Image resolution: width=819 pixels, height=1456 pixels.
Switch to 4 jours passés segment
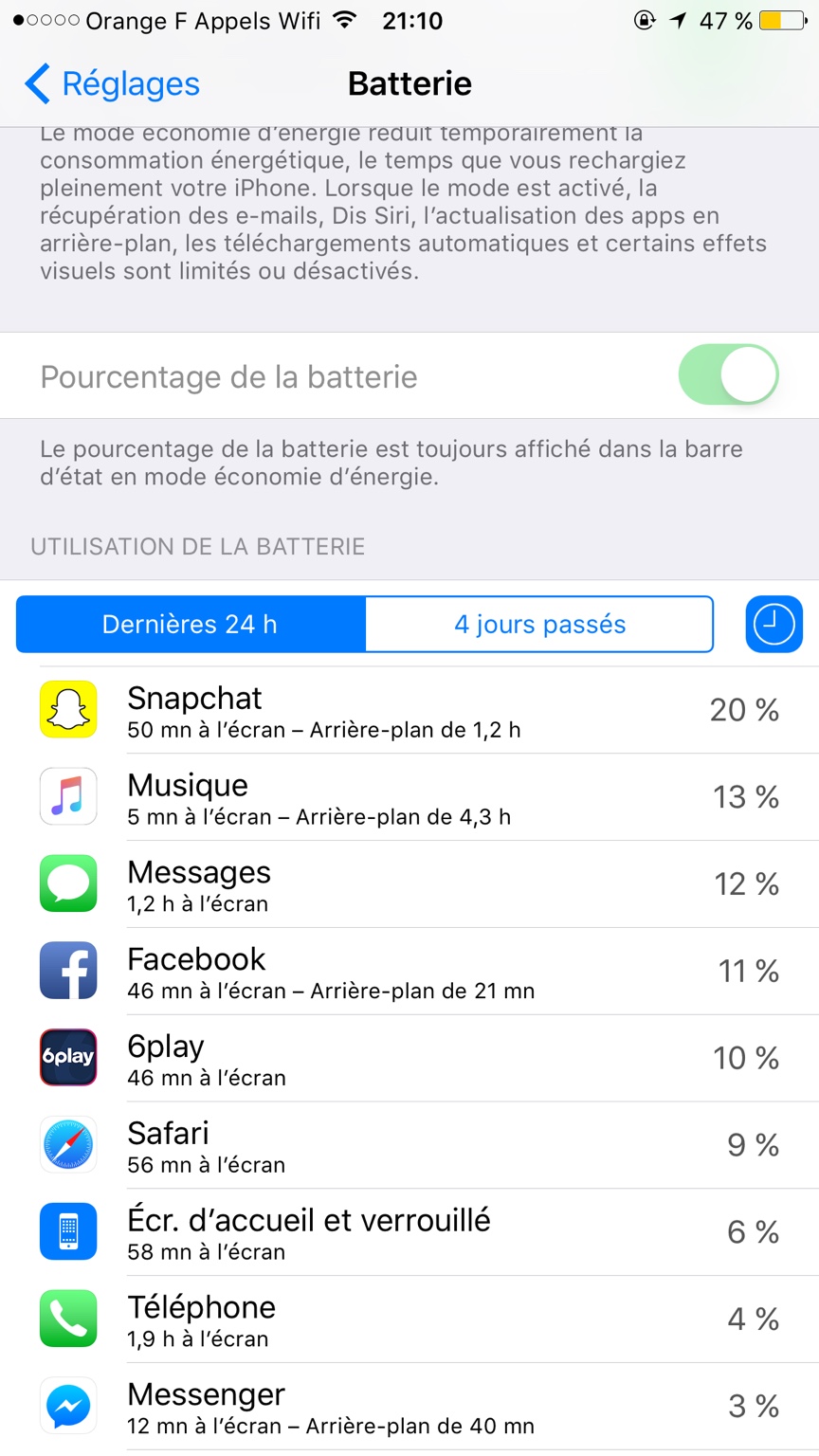539,625
